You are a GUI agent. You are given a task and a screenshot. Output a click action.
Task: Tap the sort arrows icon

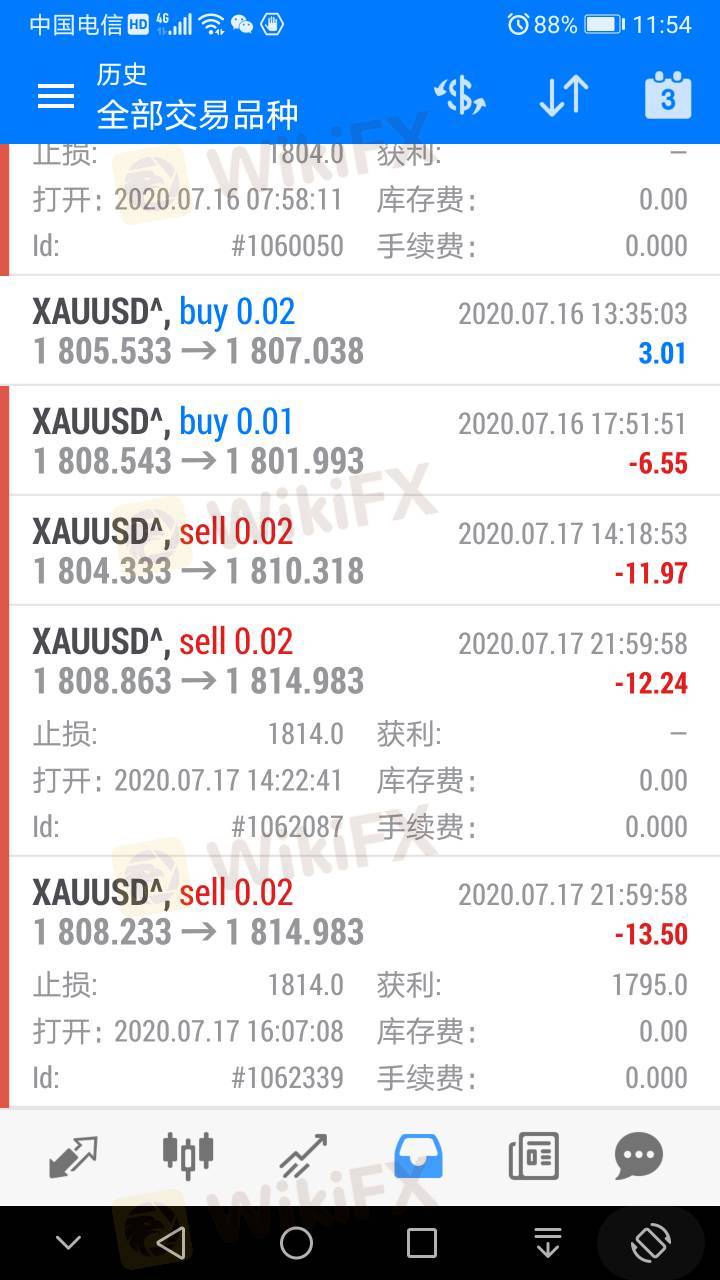point(563,96)
